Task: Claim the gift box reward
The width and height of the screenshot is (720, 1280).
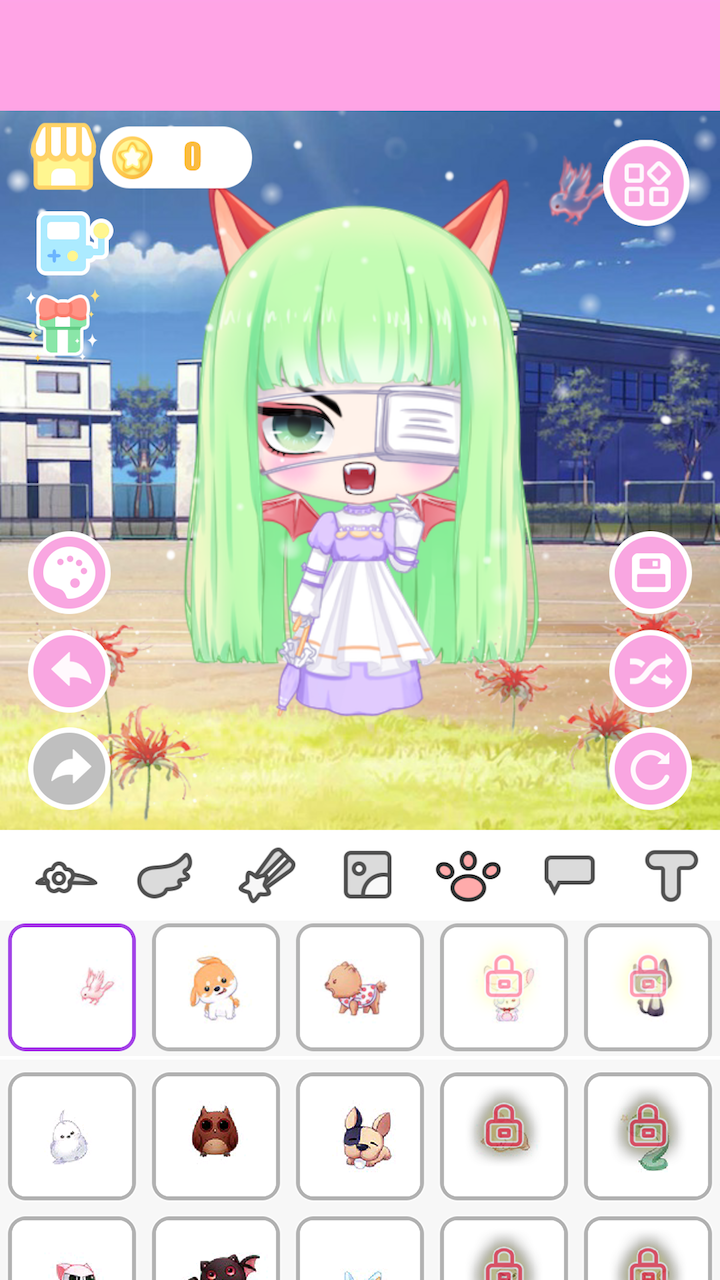Action: 63,325
